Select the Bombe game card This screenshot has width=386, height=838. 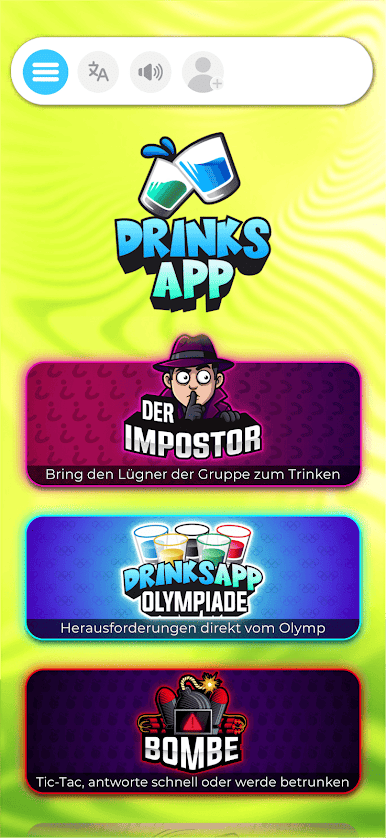pyautogui.click(x=193, y=731)
